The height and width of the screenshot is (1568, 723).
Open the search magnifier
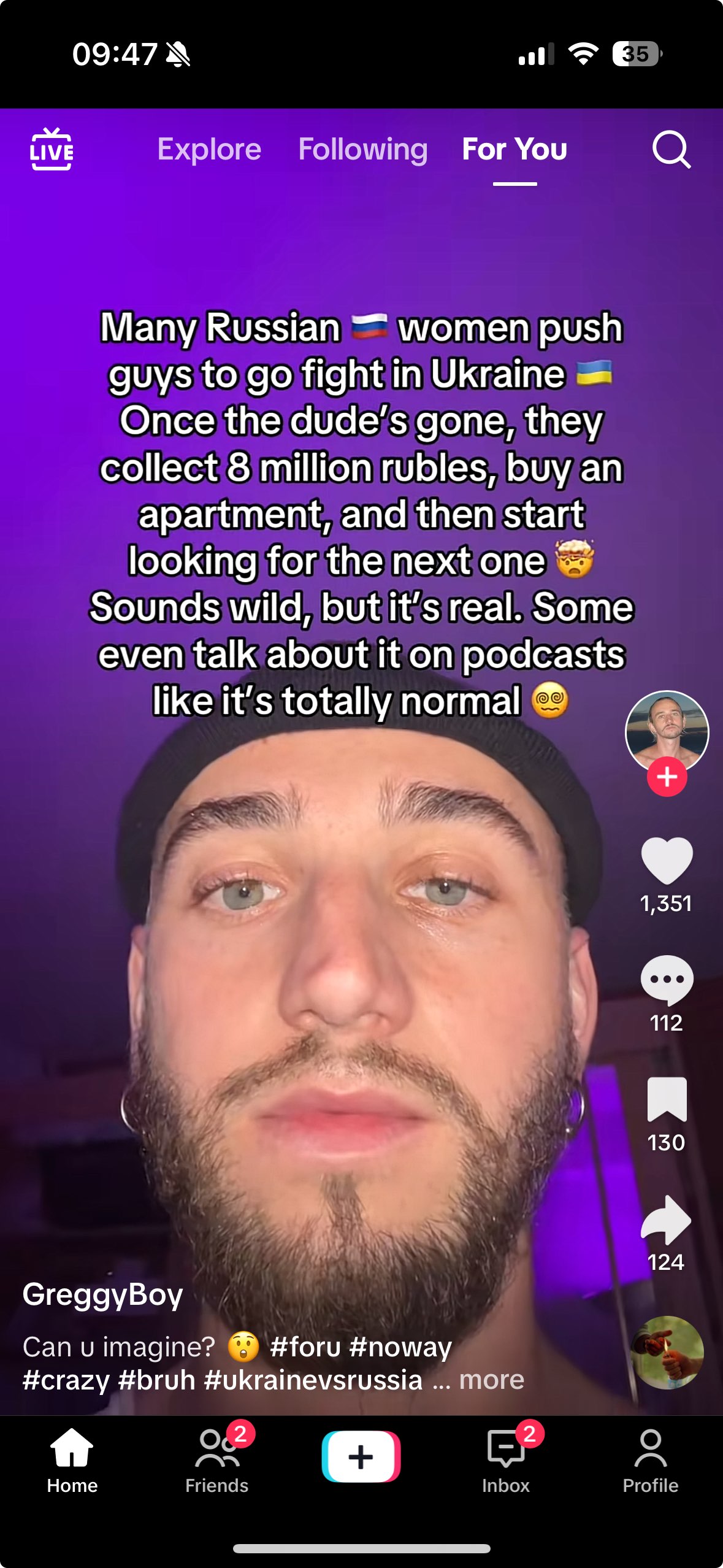pos(671,149)
